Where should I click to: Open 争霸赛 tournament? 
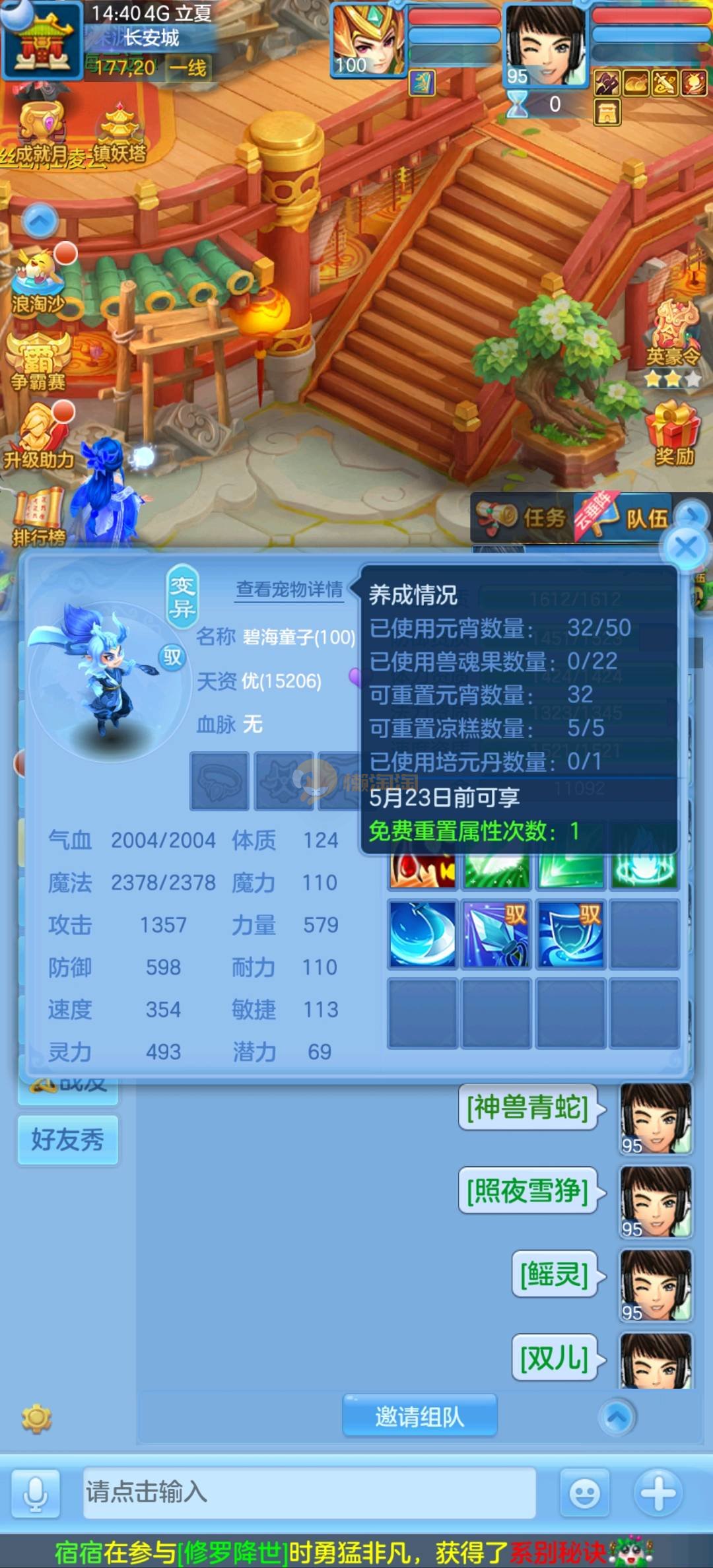tap(38, 361)
